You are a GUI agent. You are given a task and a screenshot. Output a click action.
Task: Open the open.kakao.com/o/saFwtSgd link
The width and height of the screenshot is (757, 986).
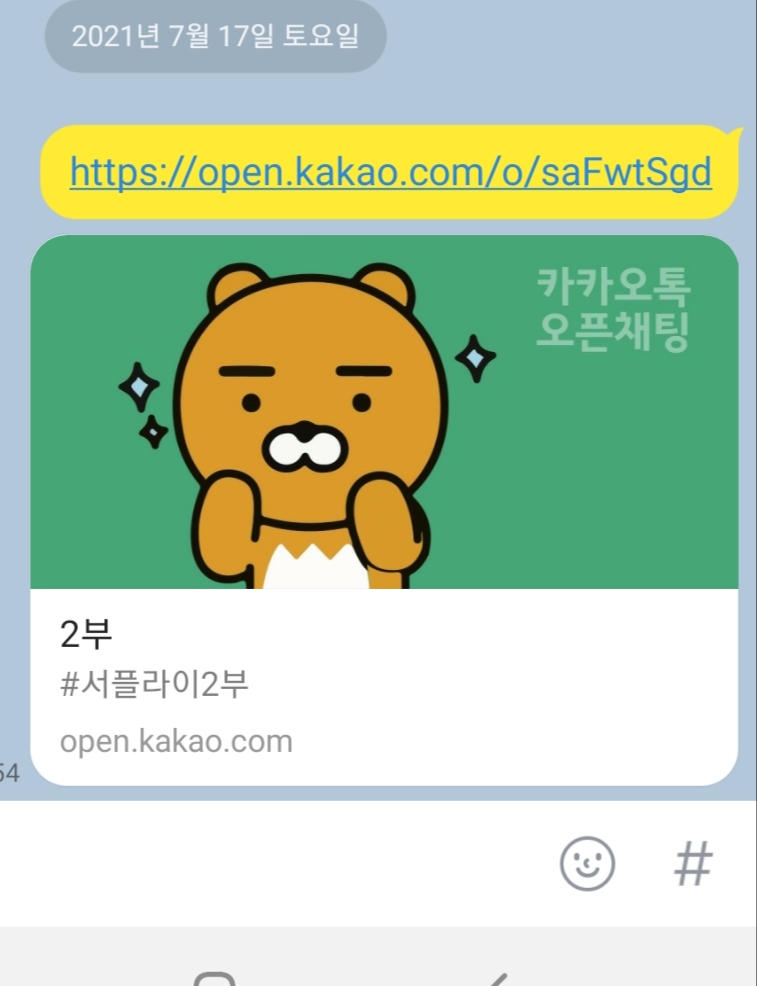390,173
